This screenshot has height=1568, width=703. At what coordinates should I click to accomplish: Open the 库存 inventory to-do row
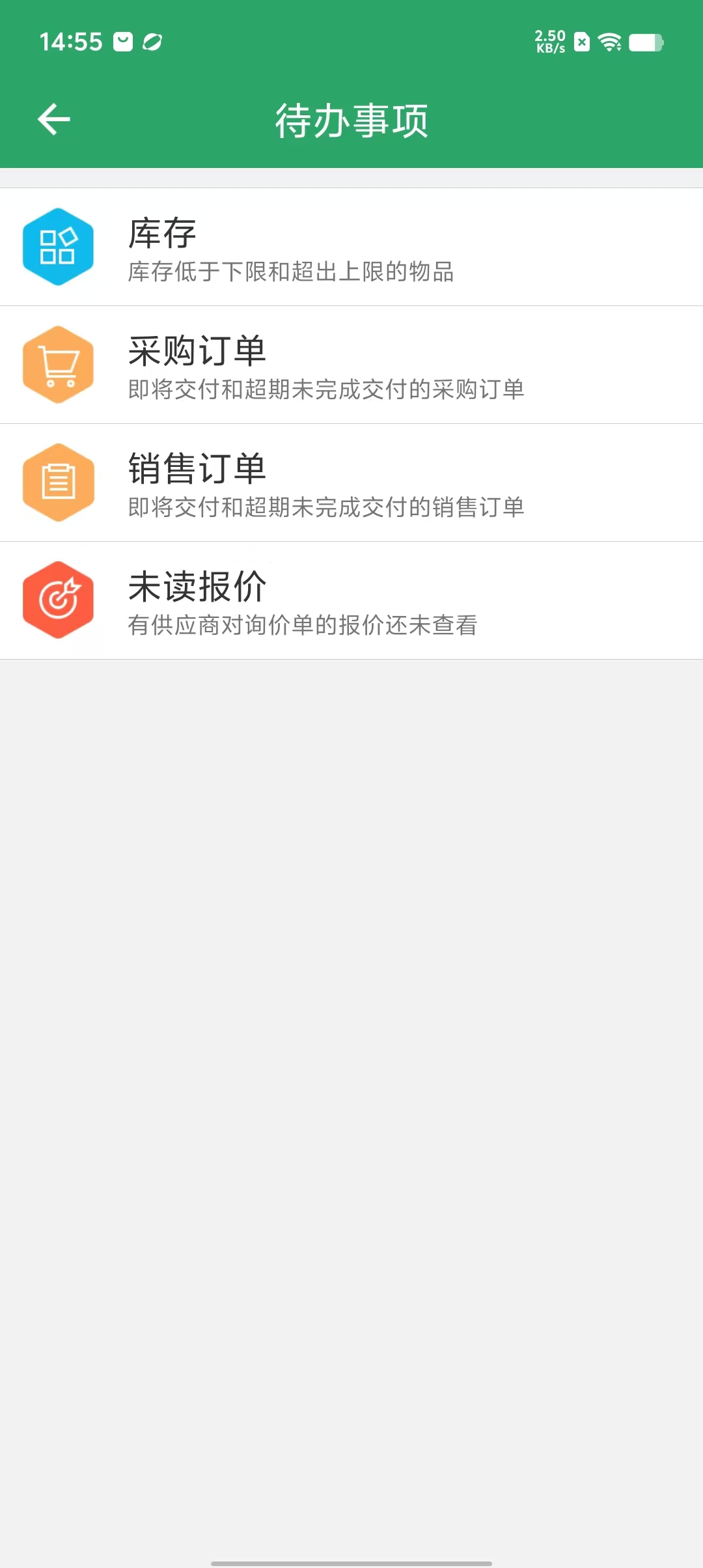pyautogui.click(x=351, y=247)
